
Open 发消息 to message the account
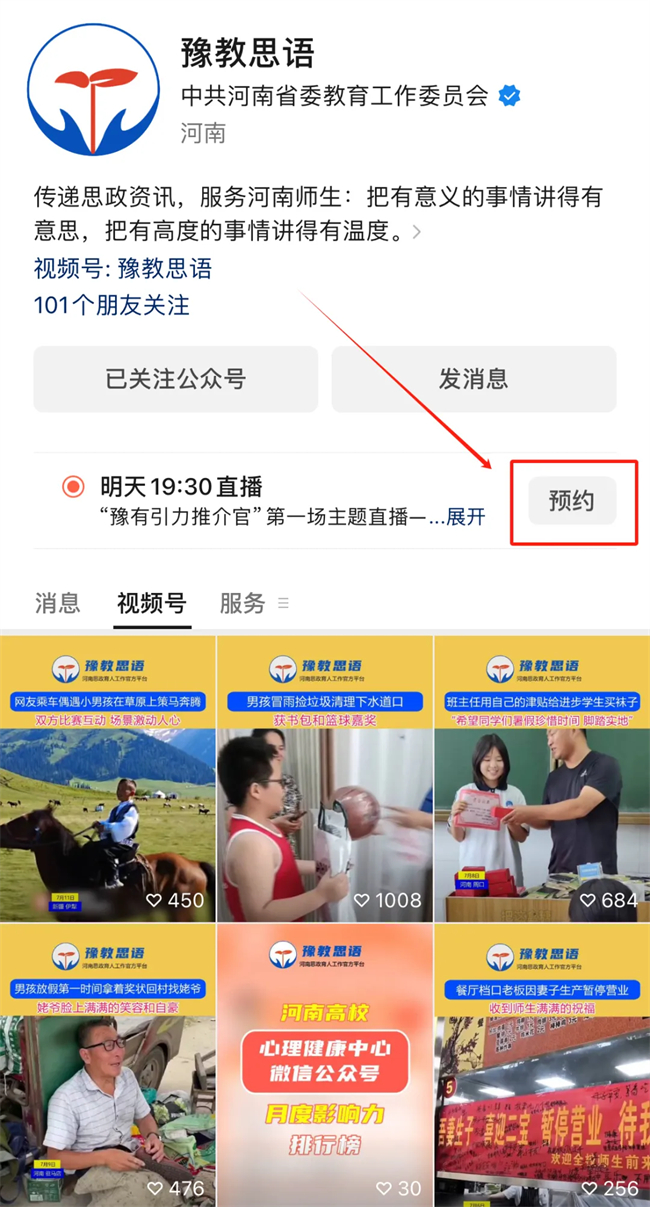tap(473, 379)
